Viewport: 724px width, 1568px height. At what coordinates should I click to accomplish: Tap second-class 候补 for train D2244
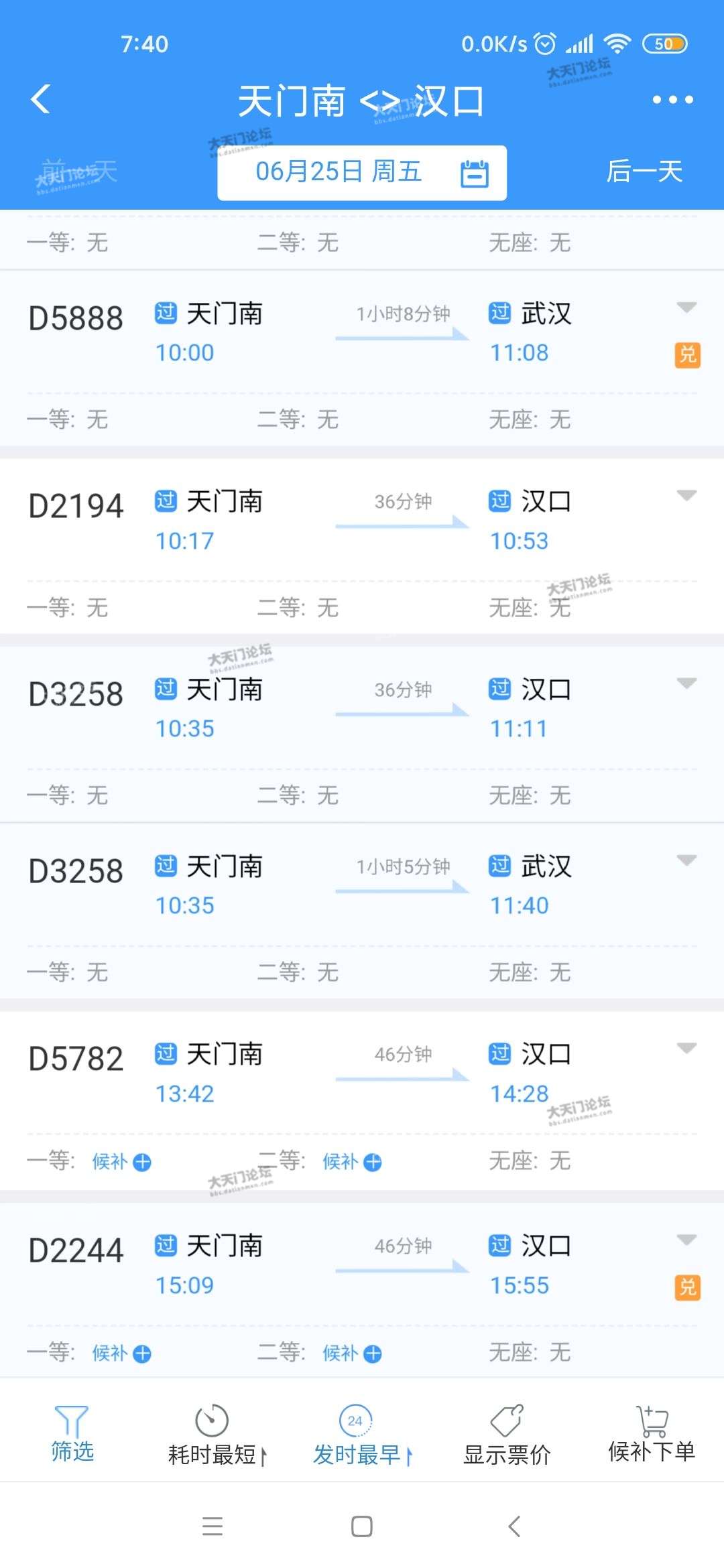(352, 1353)
